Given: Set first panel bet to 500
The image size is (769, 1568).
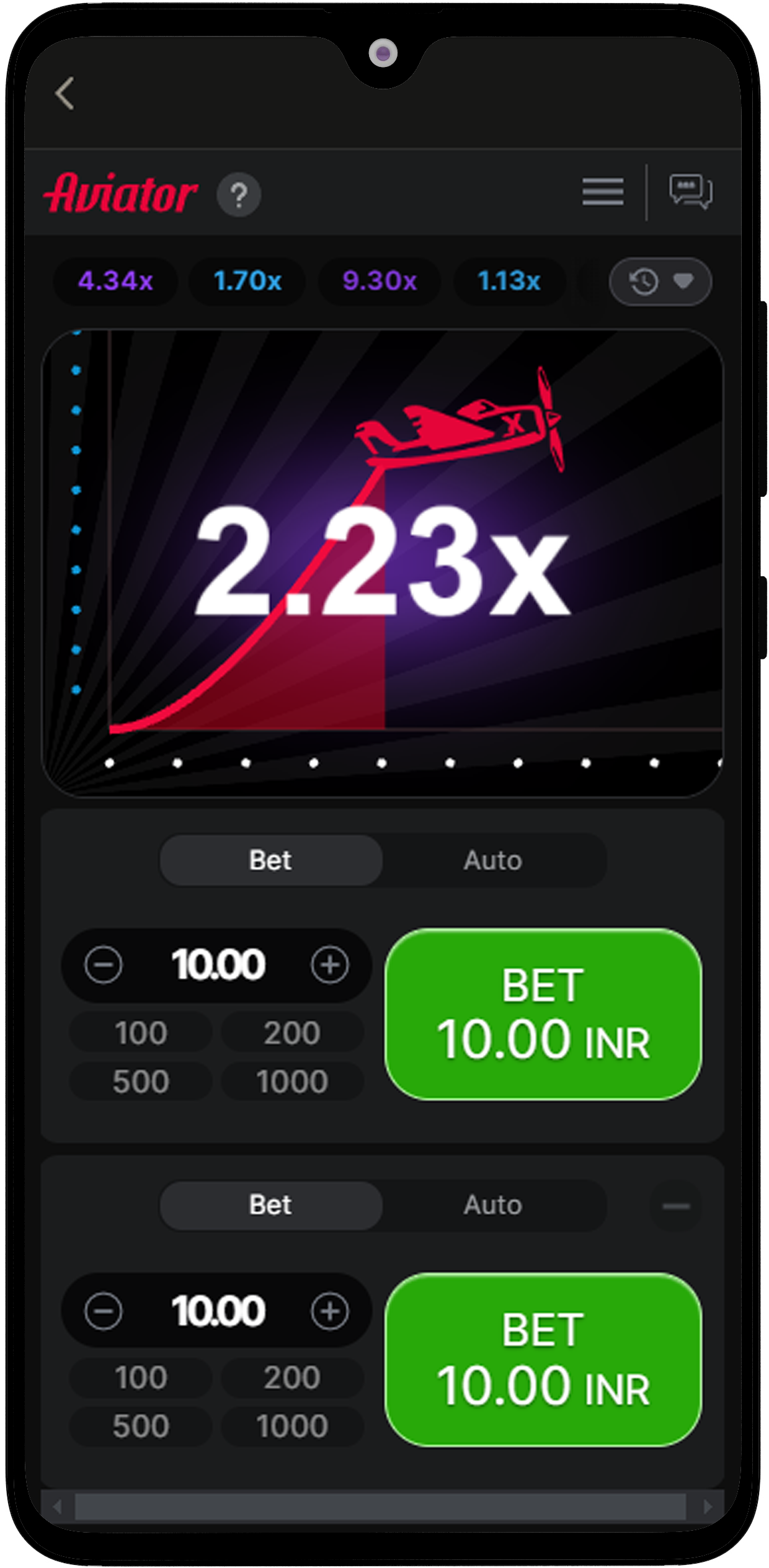Looking at the screenshot, I should click(141, 1082).
